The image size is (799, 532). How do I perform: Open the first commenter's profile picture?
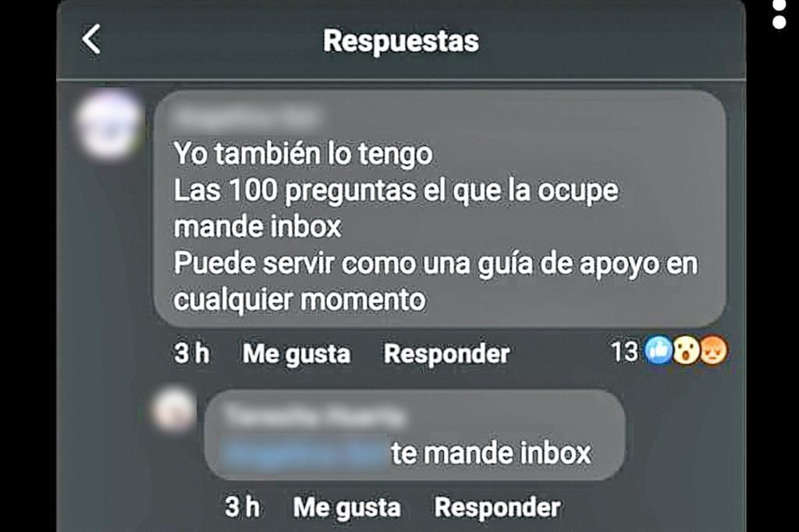pos(109,123)
